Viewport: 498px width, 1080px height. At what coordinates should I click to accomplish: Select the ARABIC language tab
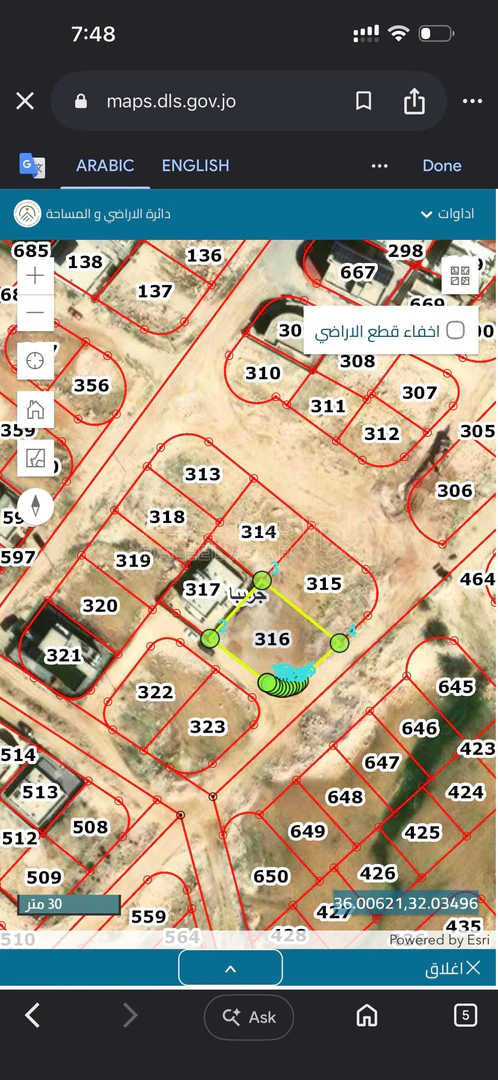[x=105, y=166]
